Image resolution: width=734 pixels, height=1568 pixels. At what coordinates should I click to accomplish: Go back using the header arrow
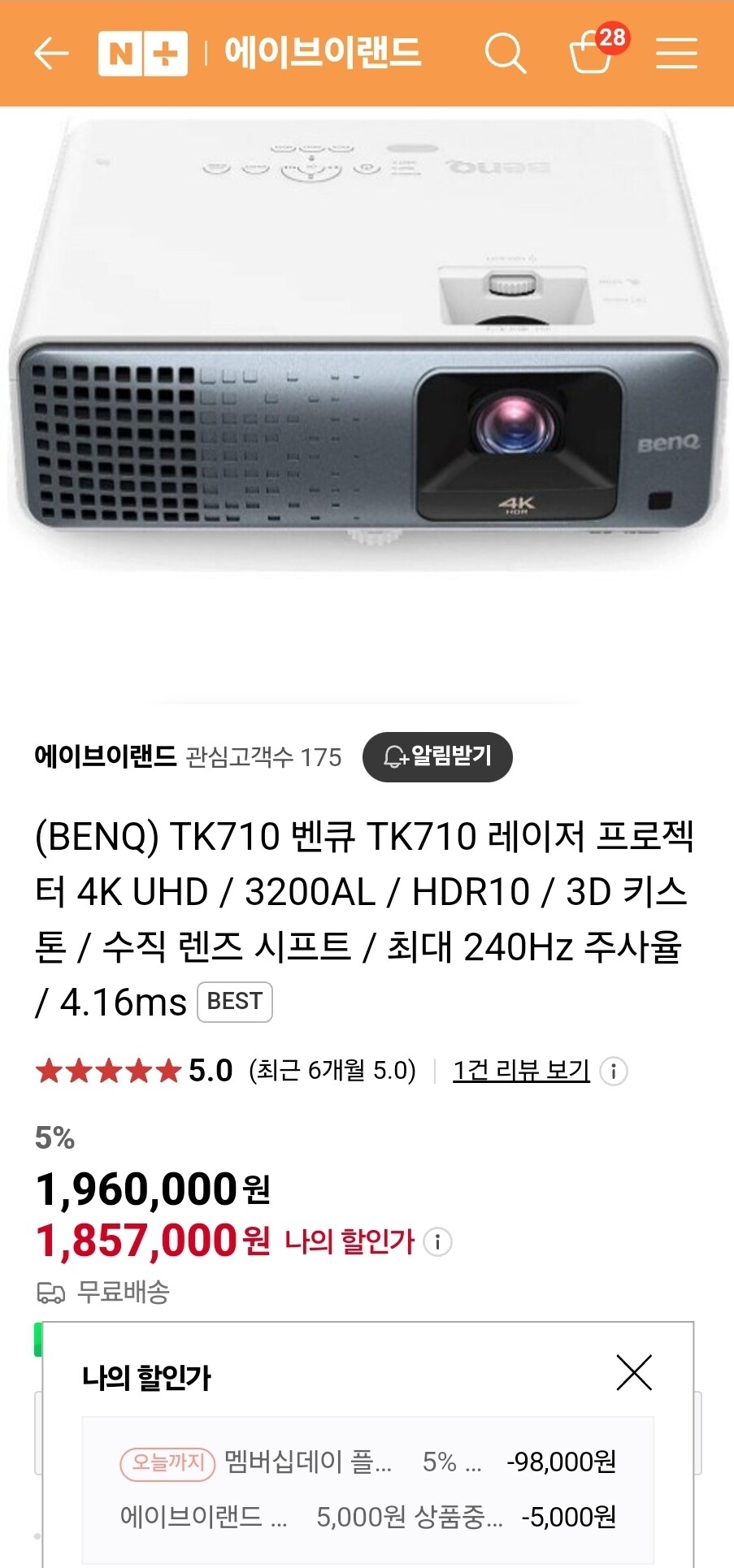click(50, 54)
